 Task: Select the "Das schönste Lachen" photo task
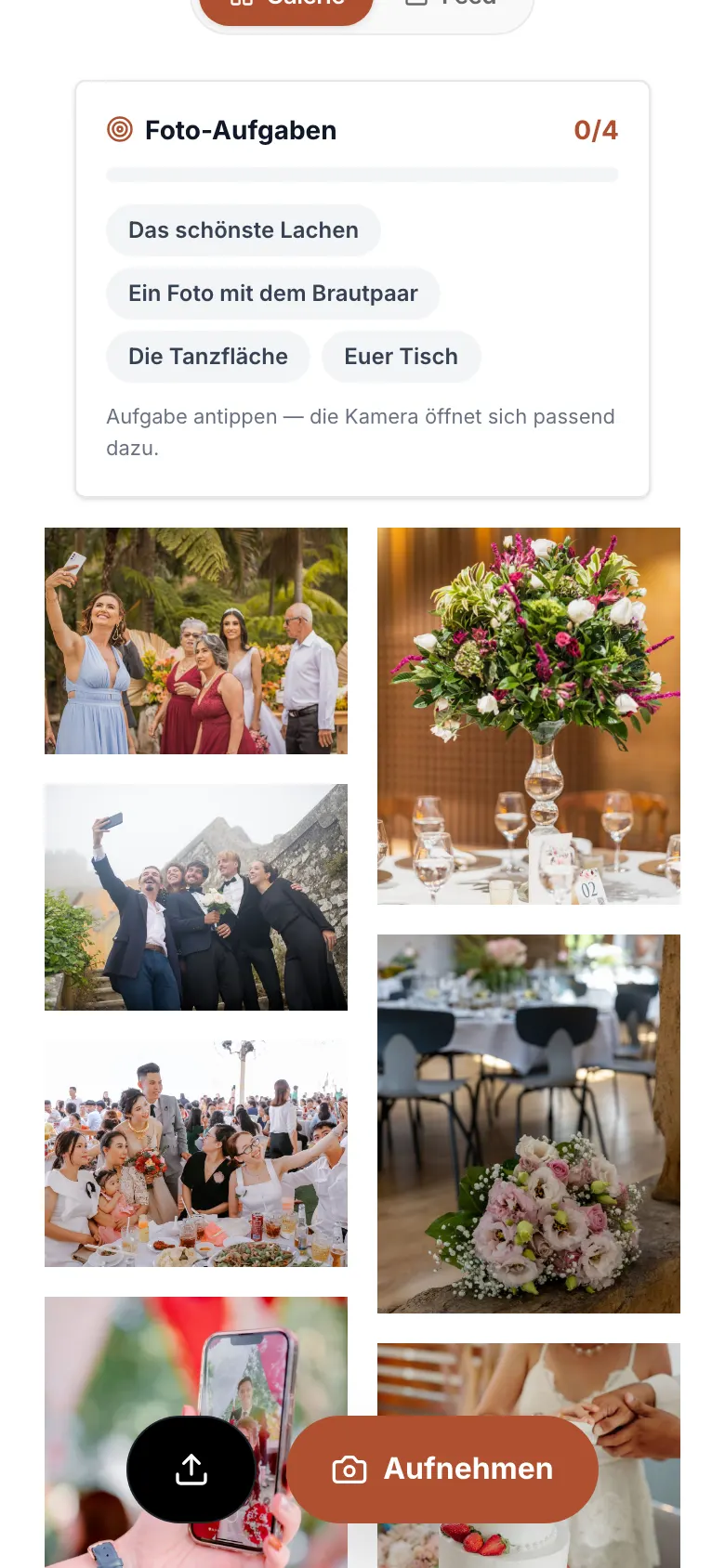(243, 230)
